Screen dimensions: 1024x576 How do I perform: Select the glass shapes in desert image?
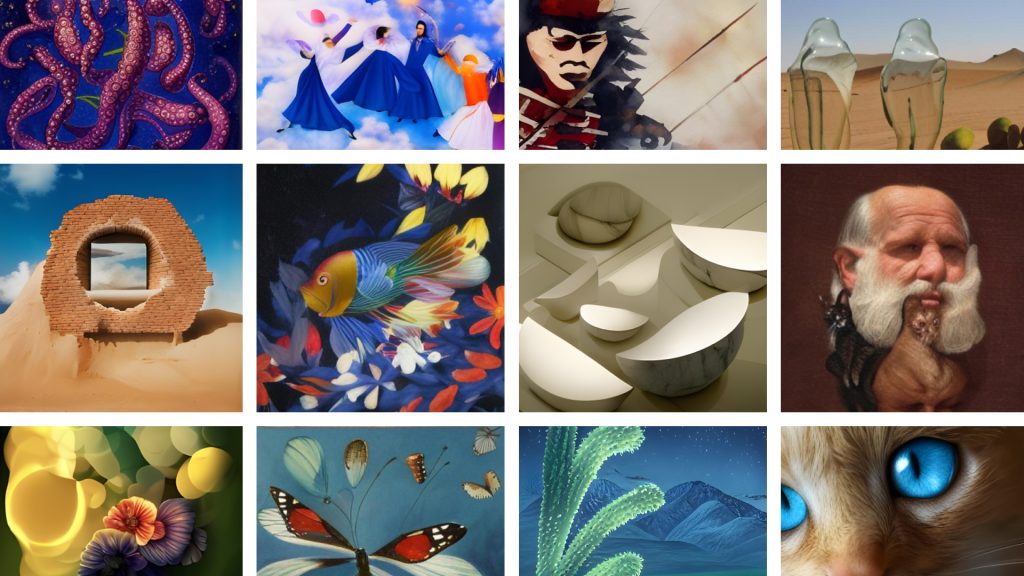tap(902, 74)
